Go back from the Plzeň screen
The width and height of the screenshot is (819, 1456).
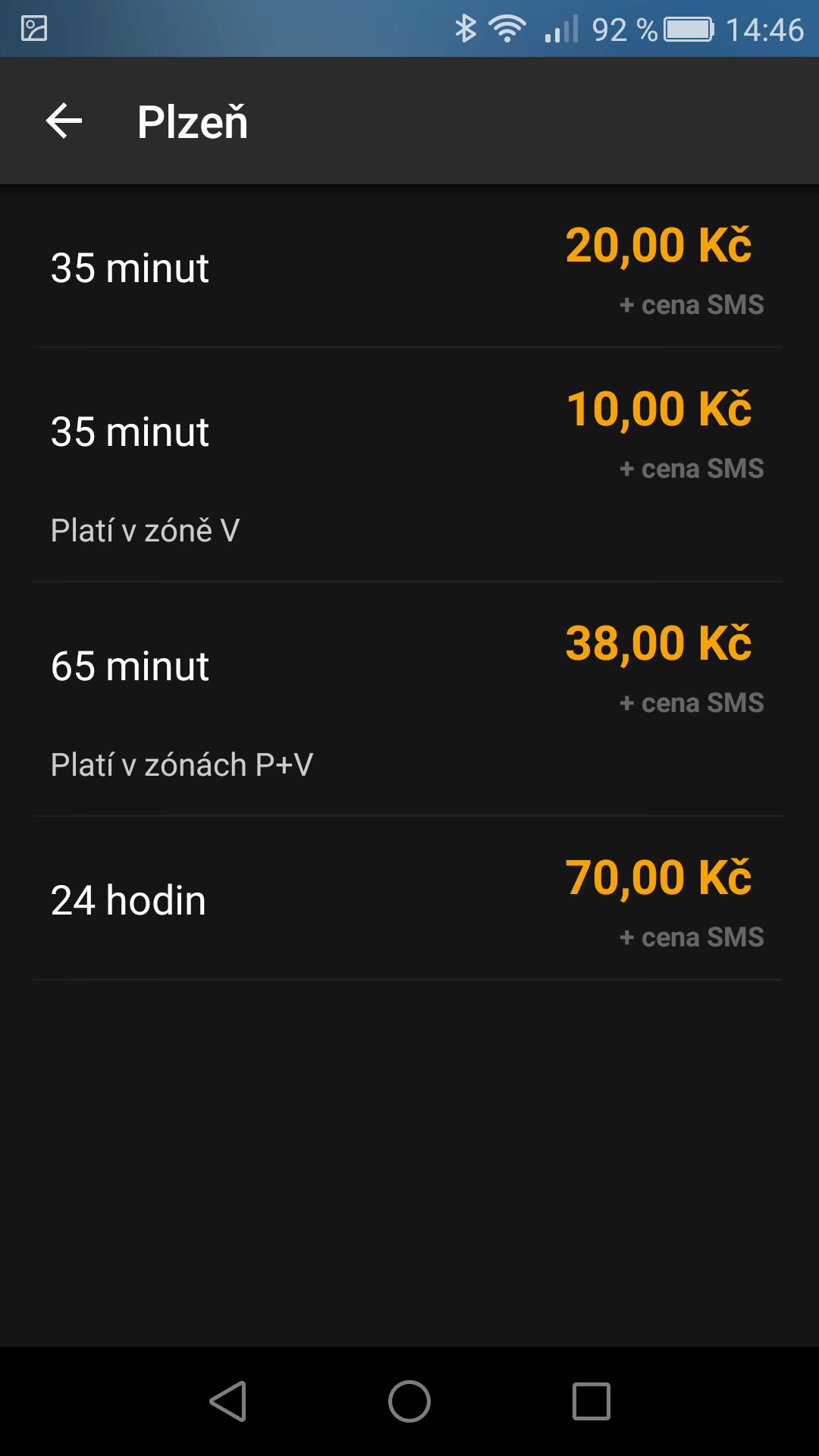[64, 121]
